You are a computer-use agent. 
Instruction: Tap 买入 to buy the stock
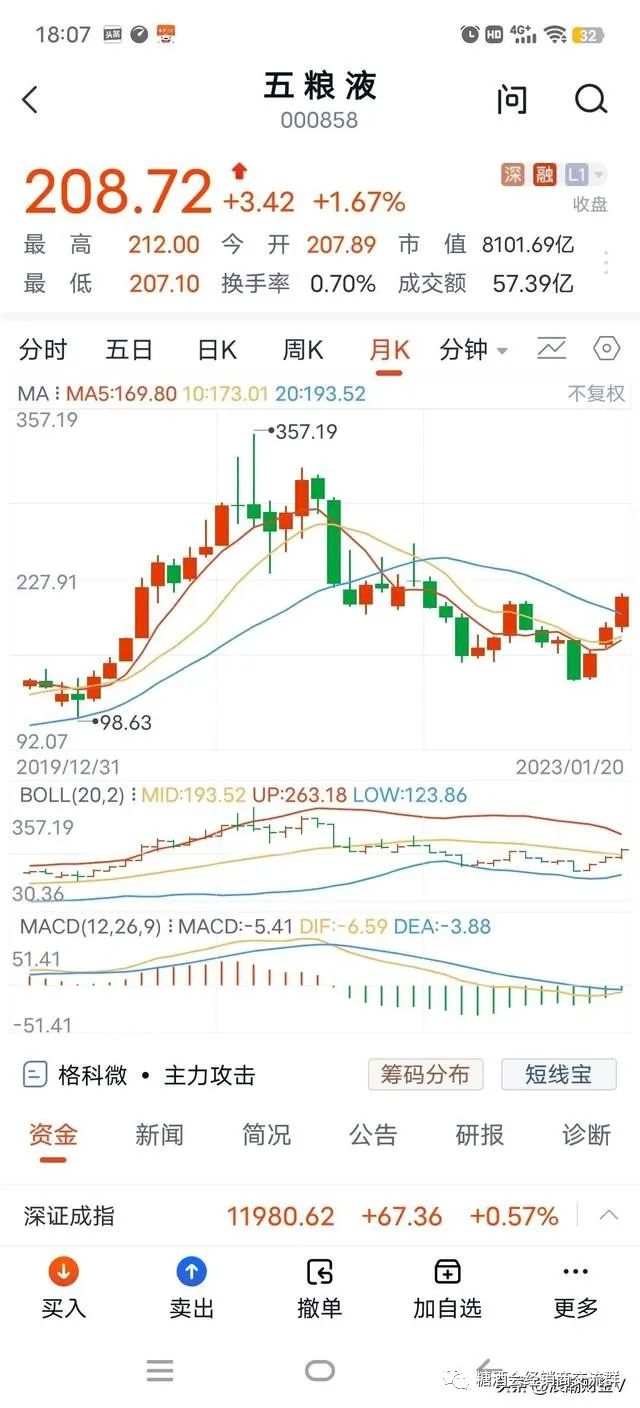tap(64, 1288)
